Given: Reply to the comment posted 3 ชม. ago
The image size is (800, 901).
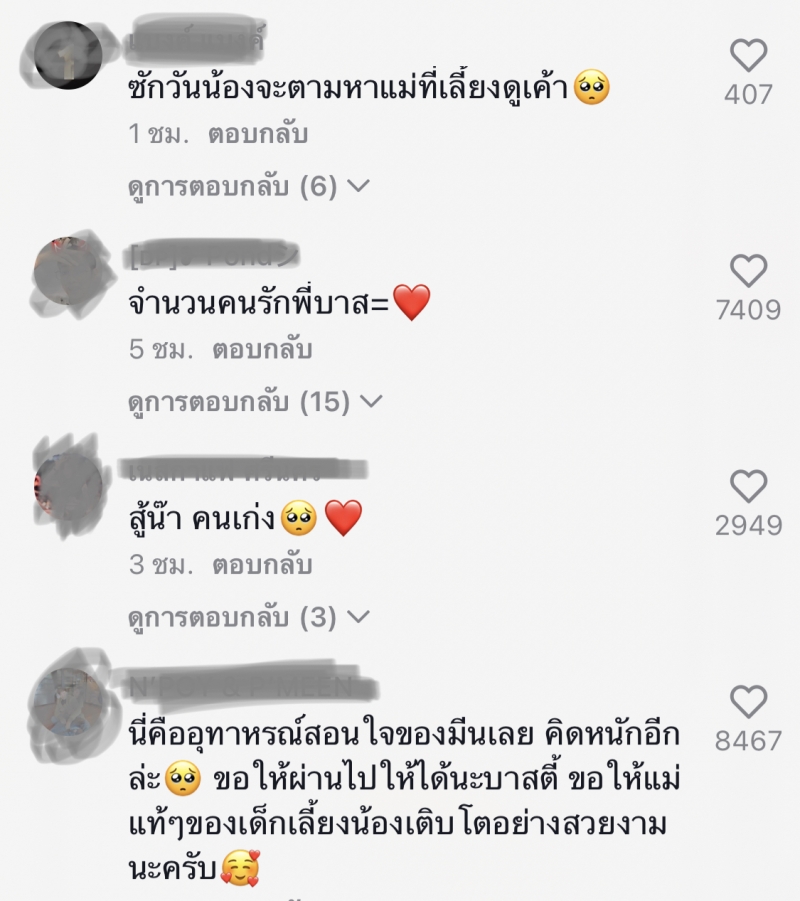Looking at the screenshot, I should click(262, 565).
